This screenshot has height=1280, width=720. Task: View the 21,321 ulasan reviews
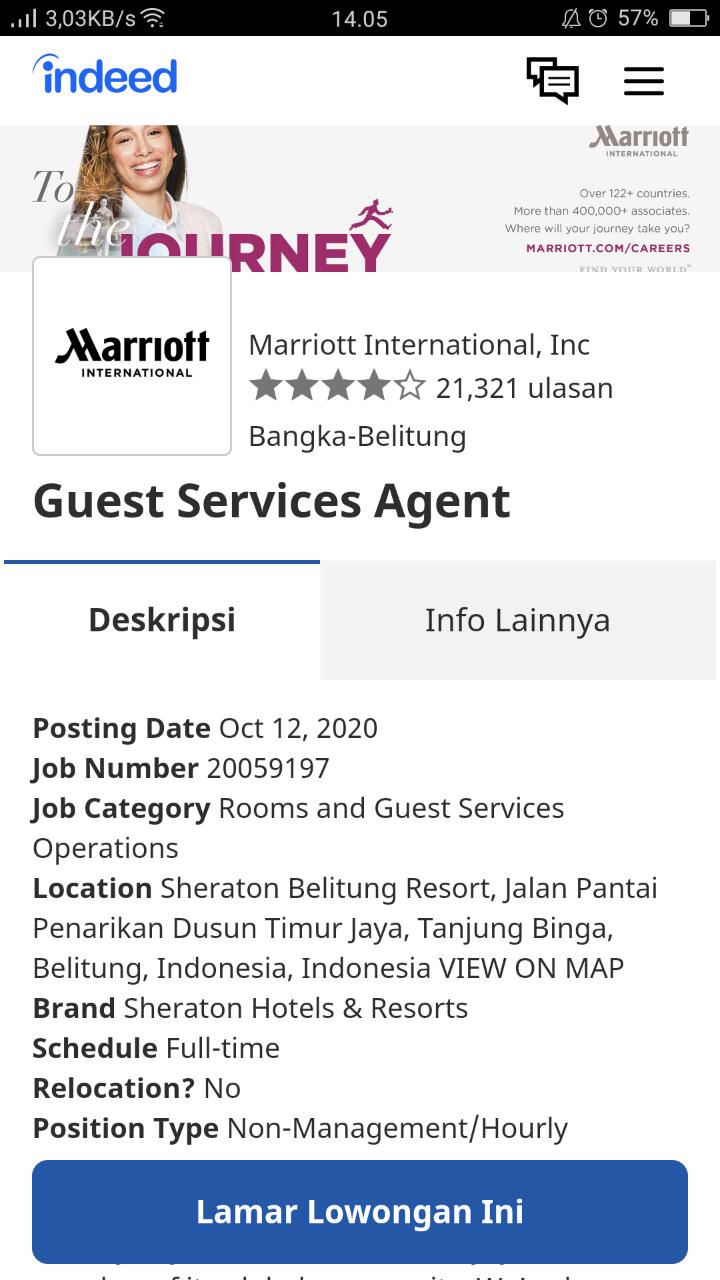point(524,388)
